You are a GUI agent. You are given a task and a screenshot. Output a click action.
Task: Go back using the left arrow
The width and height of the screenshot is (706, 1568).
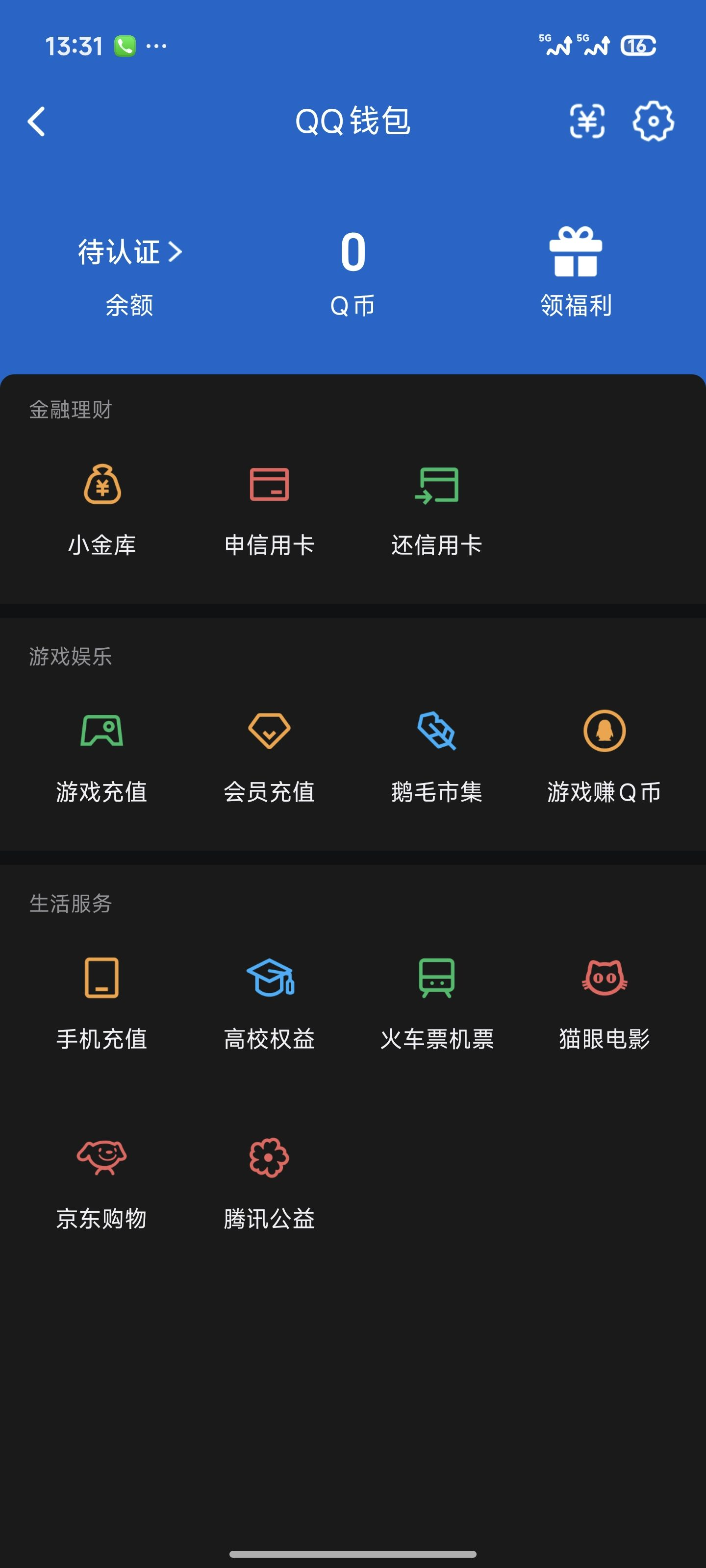tap(37, 121)
